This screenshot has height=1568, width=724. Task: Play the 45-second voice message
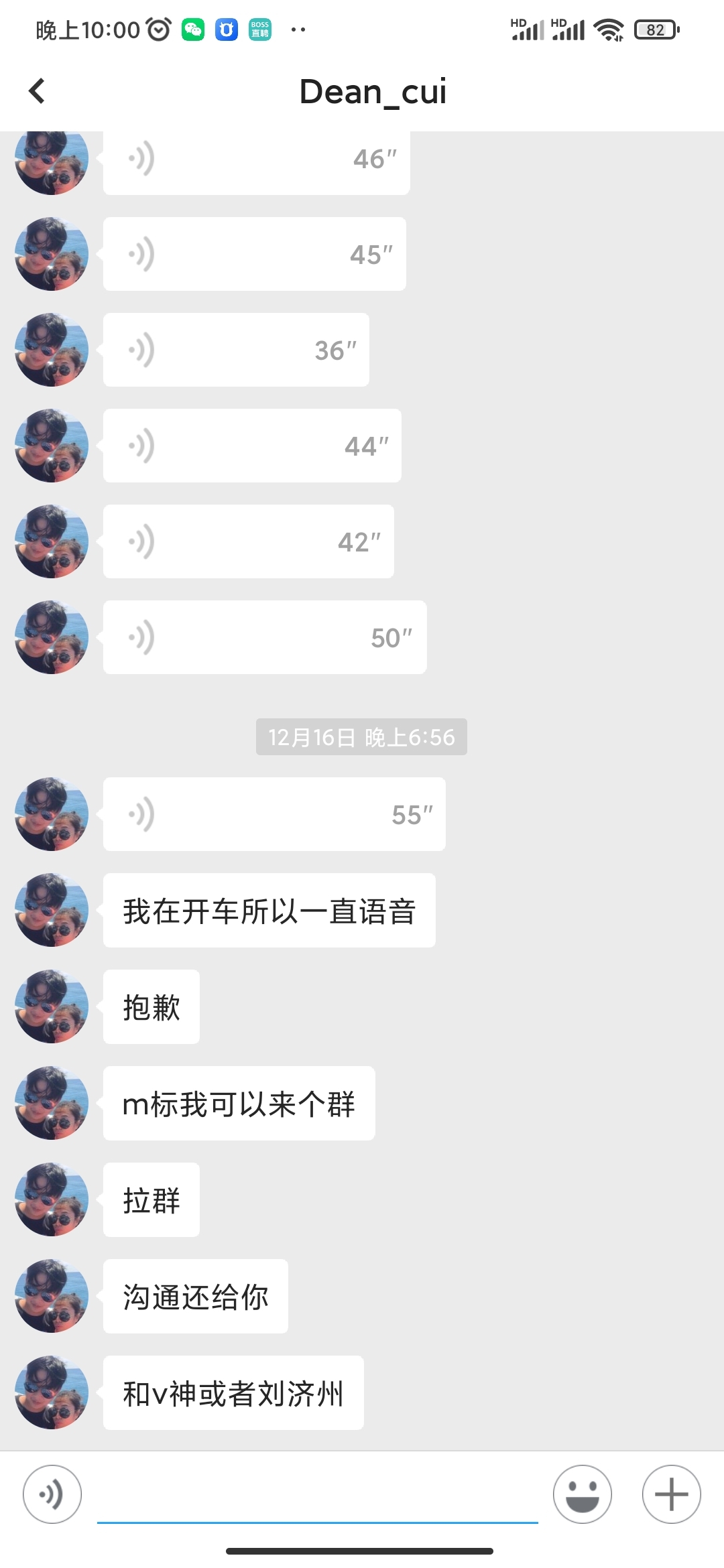pos(254,254)
